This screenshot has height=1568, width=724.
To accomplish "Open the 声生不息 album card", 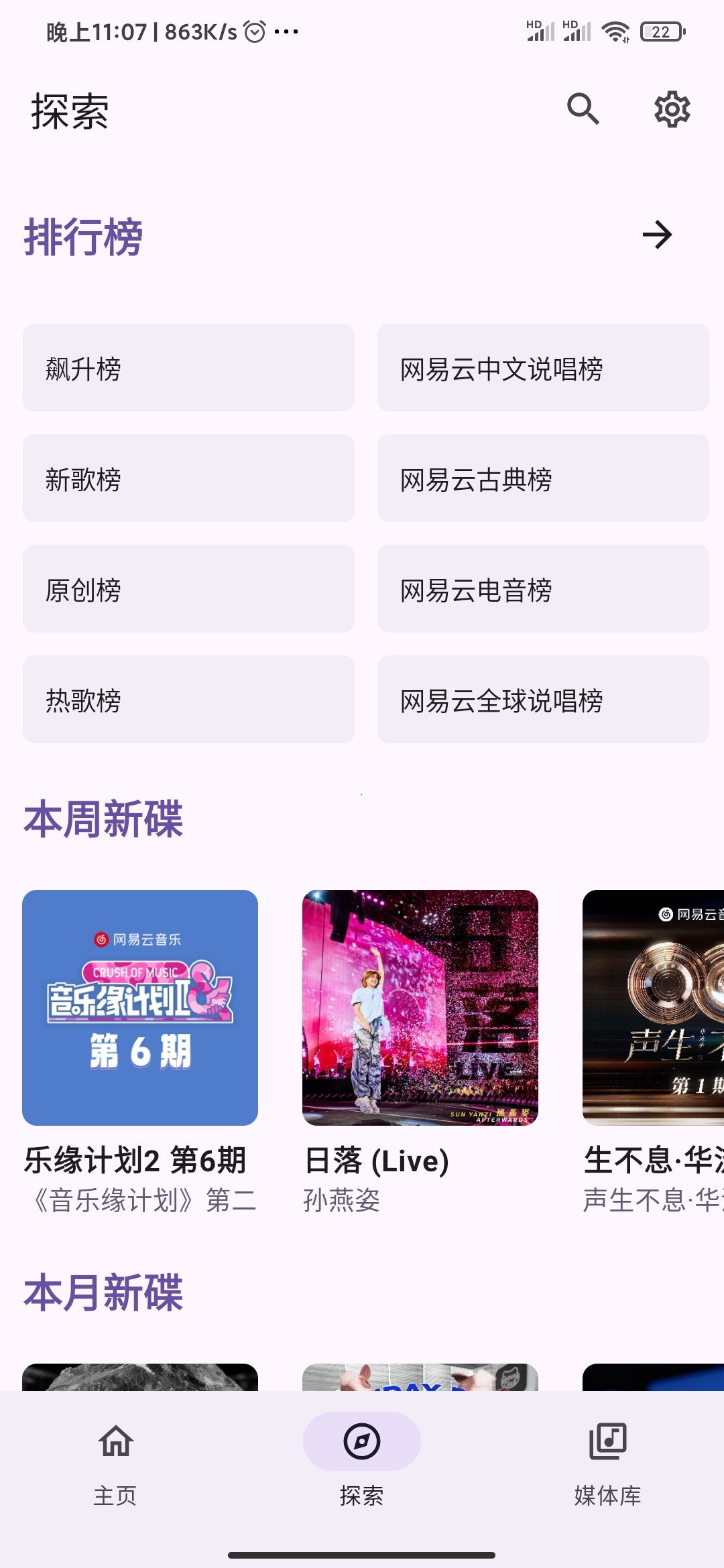I will click(x=654, y=1008).
